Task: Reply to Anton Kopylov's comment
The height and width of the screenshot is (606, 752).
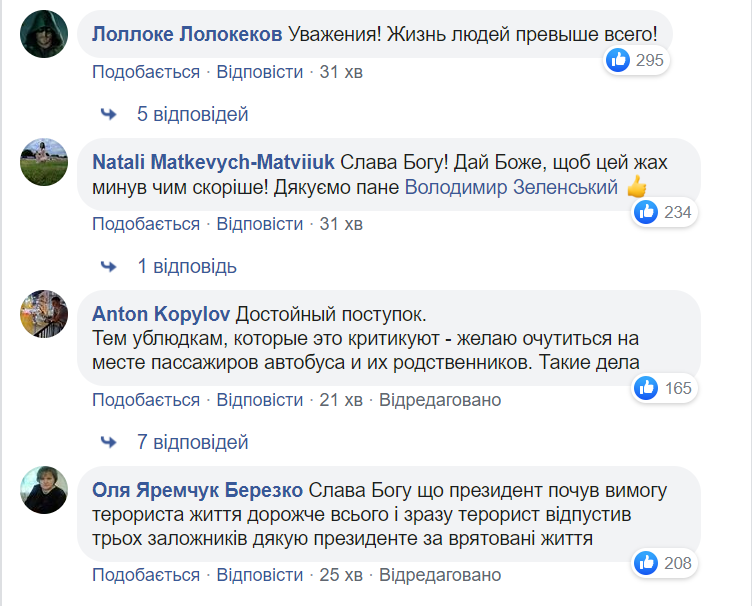Action: [x=259, y=400]
